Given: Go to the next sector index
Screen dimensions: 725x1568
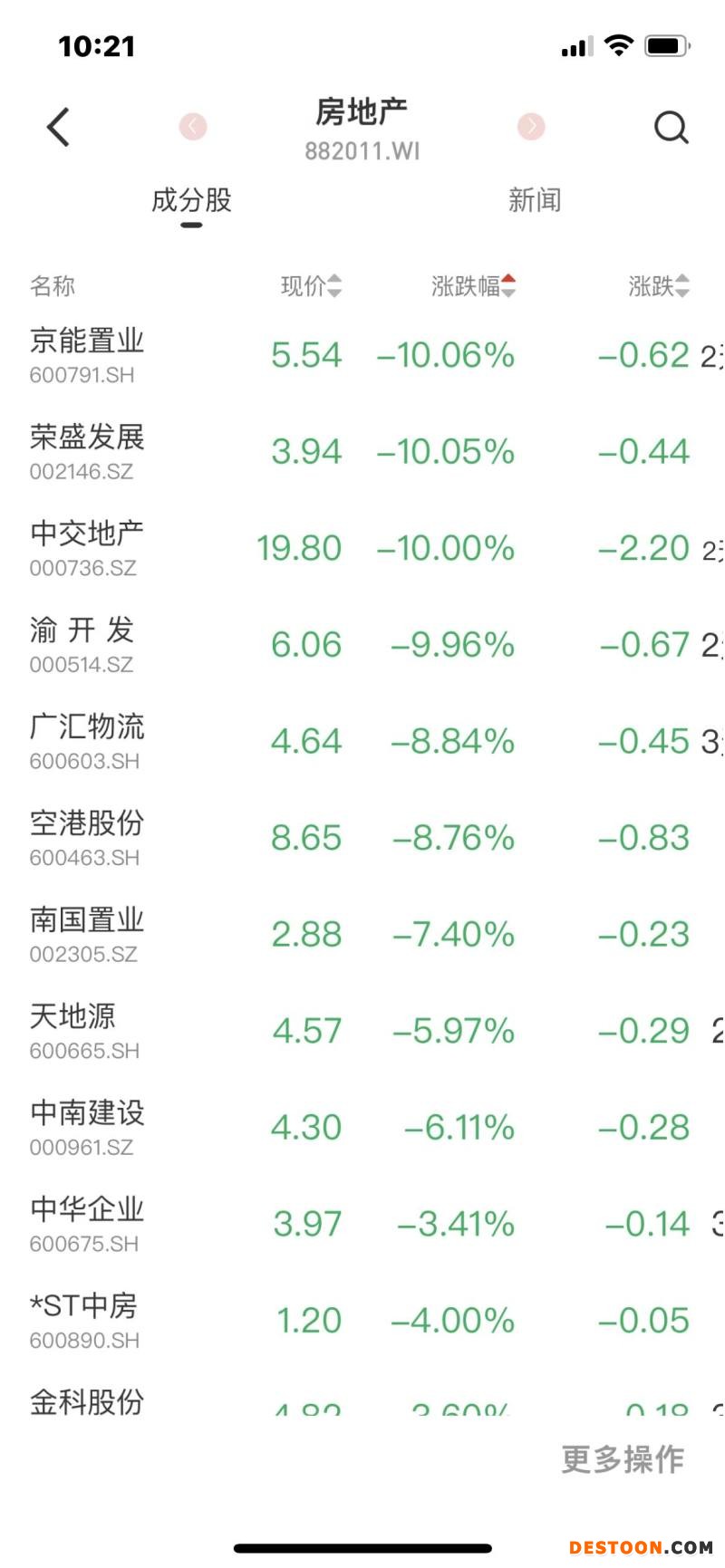Looking at the screenshot, I should pyautogui.click(x=531, y=126).
